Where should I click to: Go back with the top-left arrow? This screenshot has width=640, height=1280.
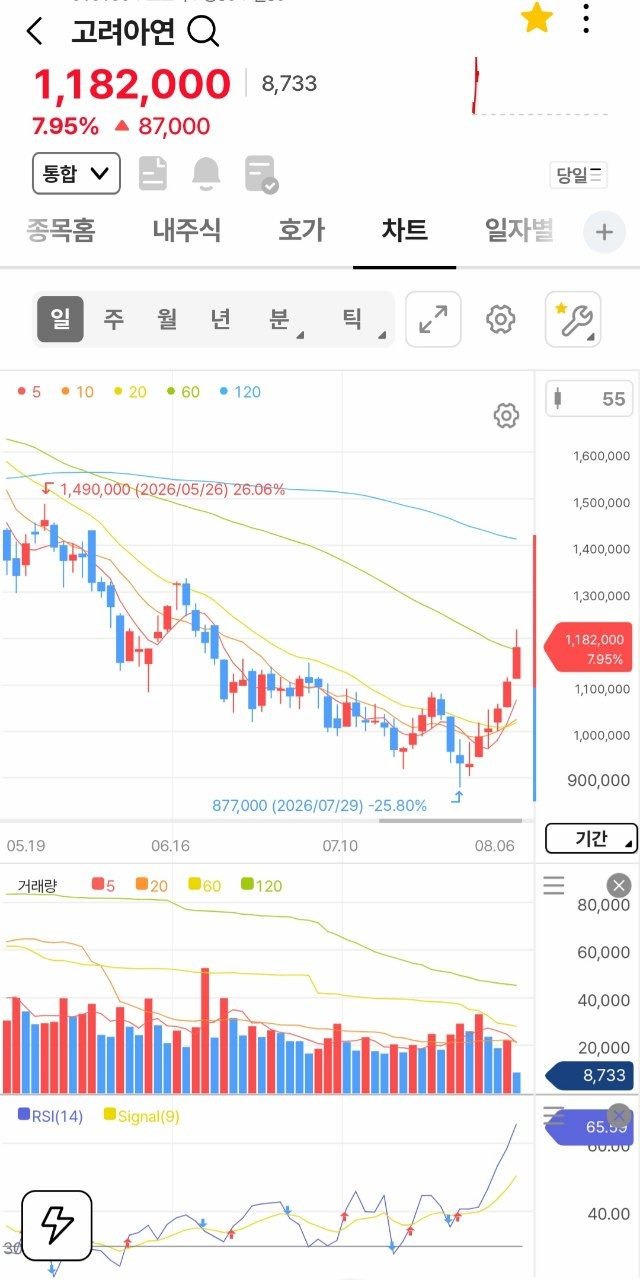click(34, 31)
